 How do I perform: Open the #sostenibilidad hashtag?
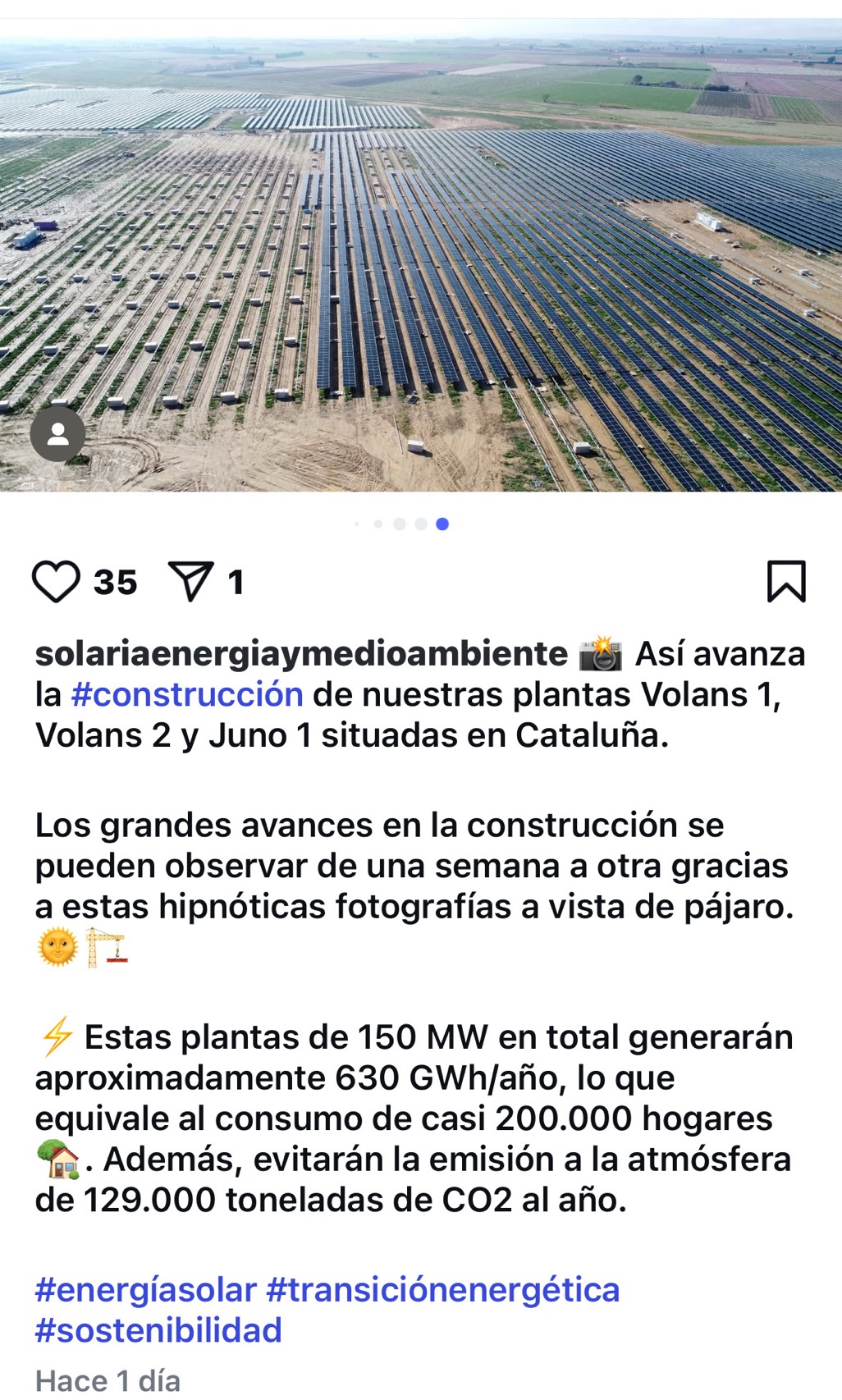tap(158, 1330)
